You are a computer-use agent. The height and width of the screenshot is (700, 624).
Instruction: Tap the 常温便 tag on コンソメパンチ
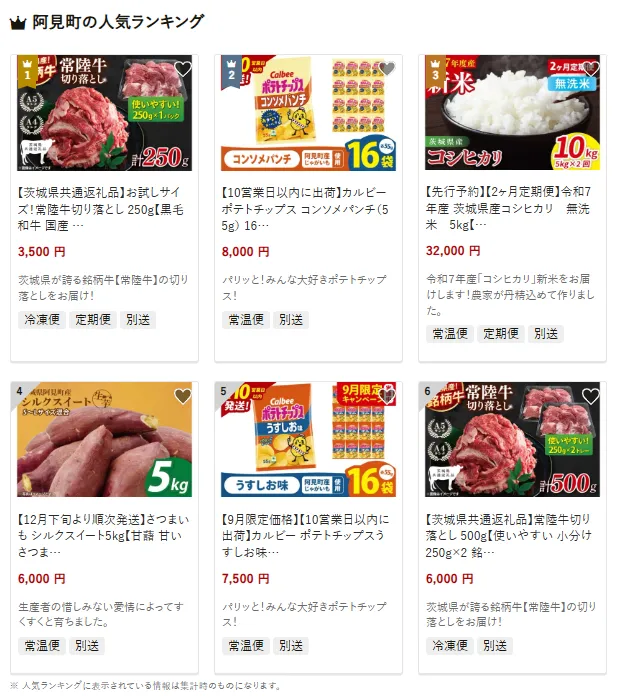pos(244,320)
